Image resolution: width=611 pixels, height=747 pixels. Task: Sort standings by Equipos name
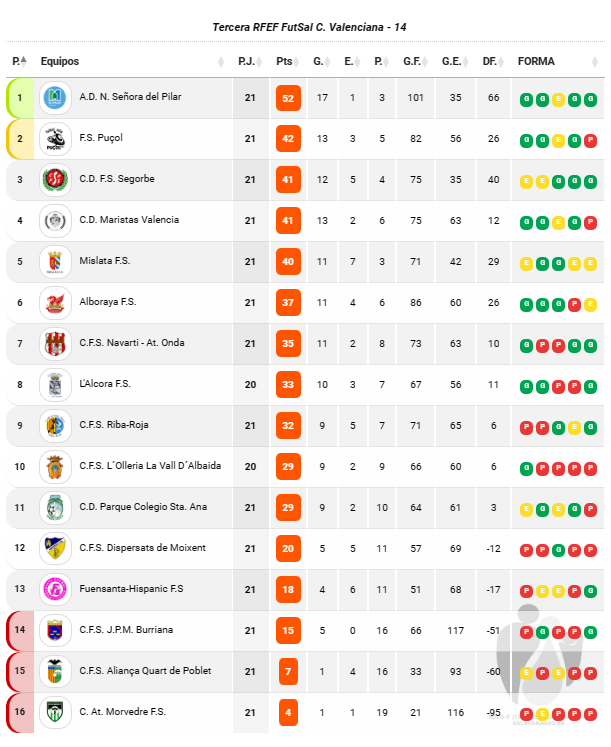[x=132, y=61]
